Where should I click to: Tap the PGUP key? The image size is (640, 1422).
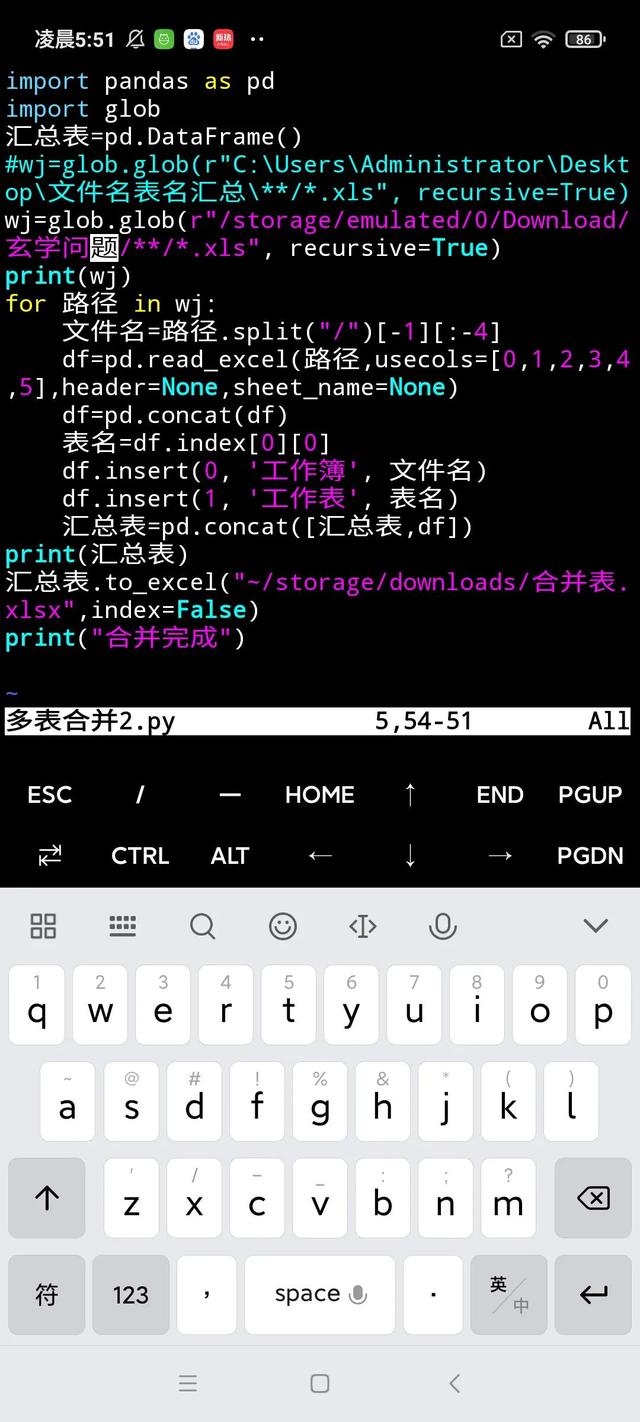590,795
